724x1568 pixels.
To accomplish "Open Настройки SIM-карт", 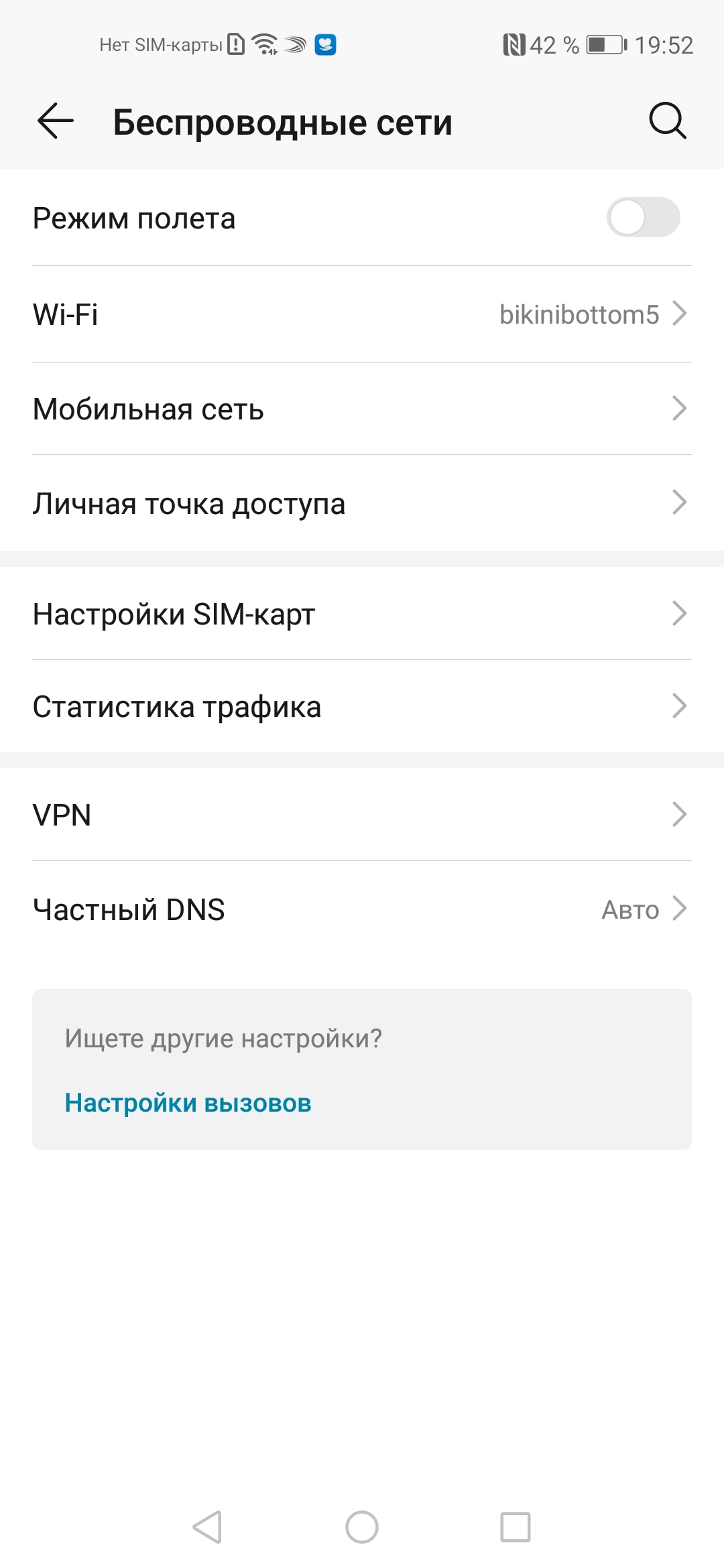I will pos(362,614).
